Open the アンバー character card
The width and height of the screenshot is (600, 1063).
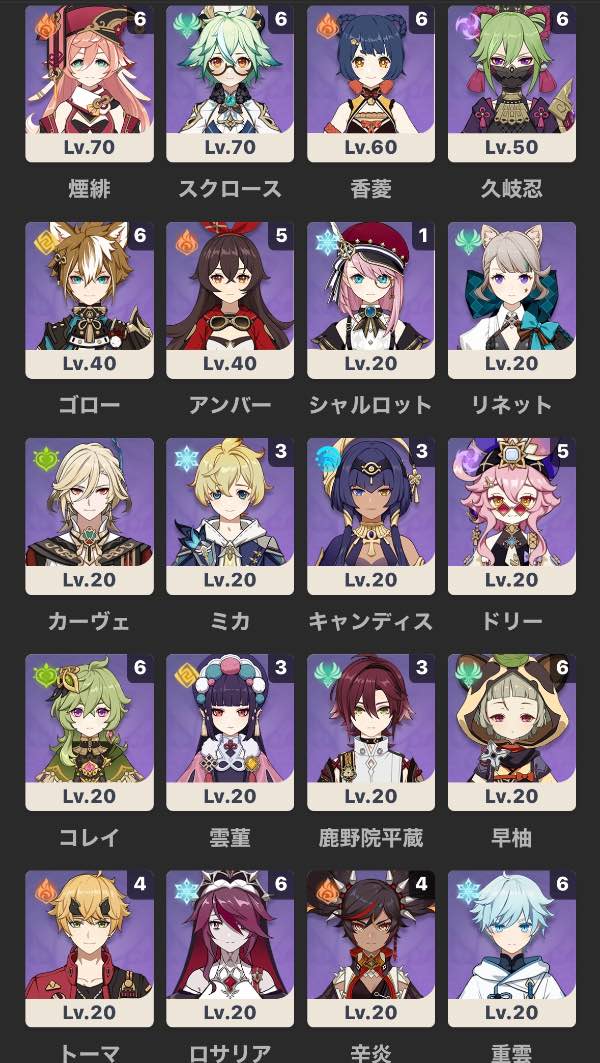[x=230, y=299]
